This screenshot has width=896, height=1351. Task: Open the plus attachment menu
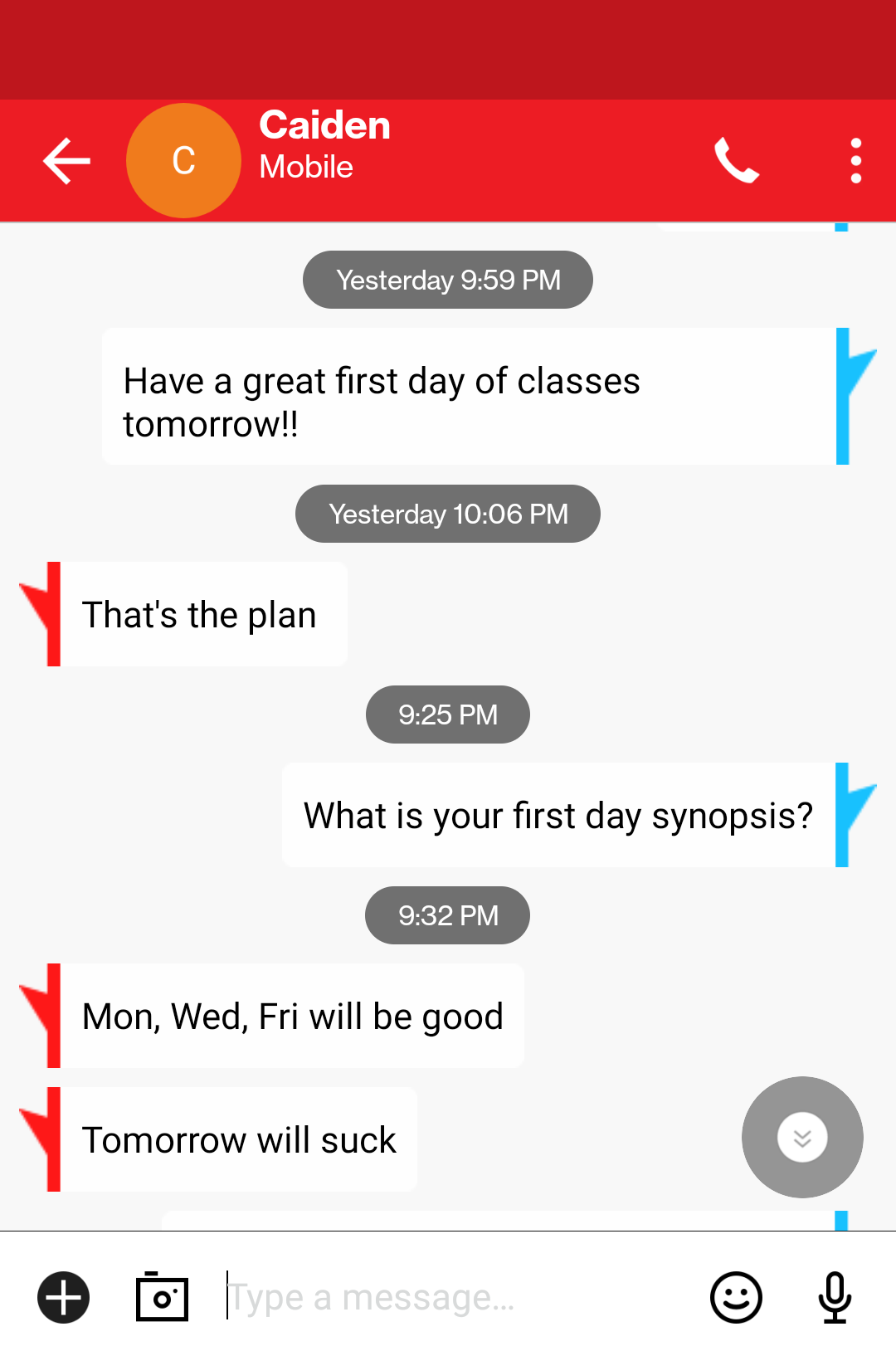click(x=64, y=1297)
